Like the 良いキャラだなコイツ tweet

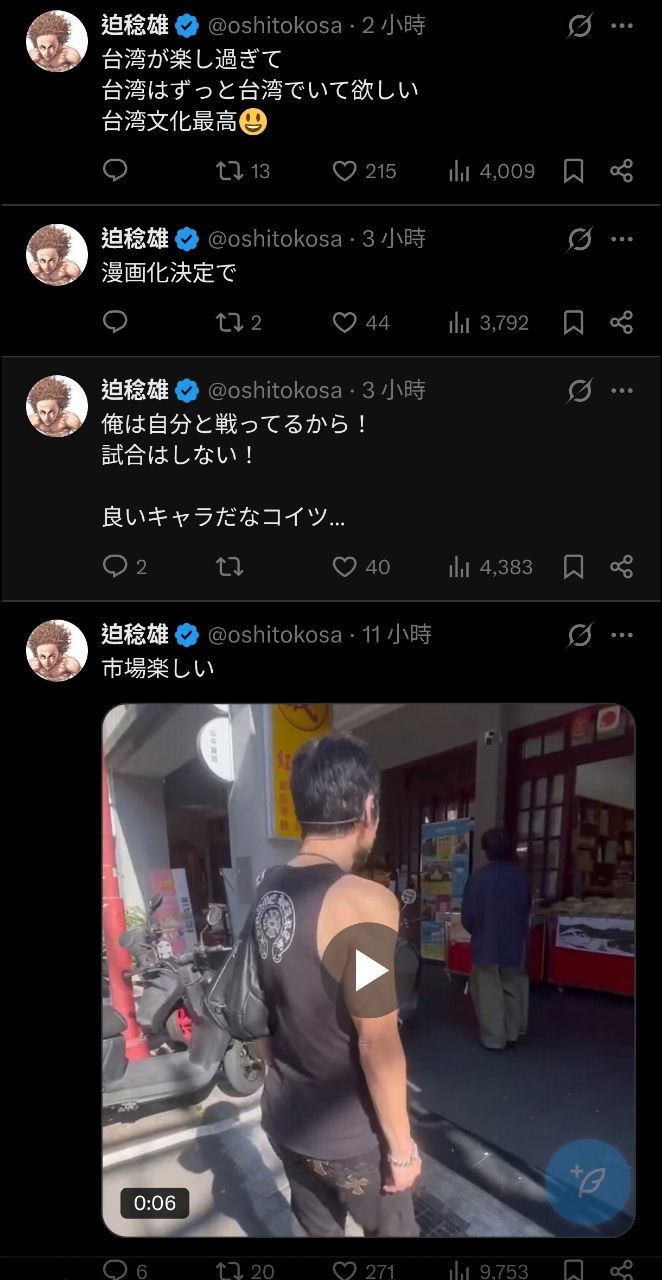coord(345,567)
